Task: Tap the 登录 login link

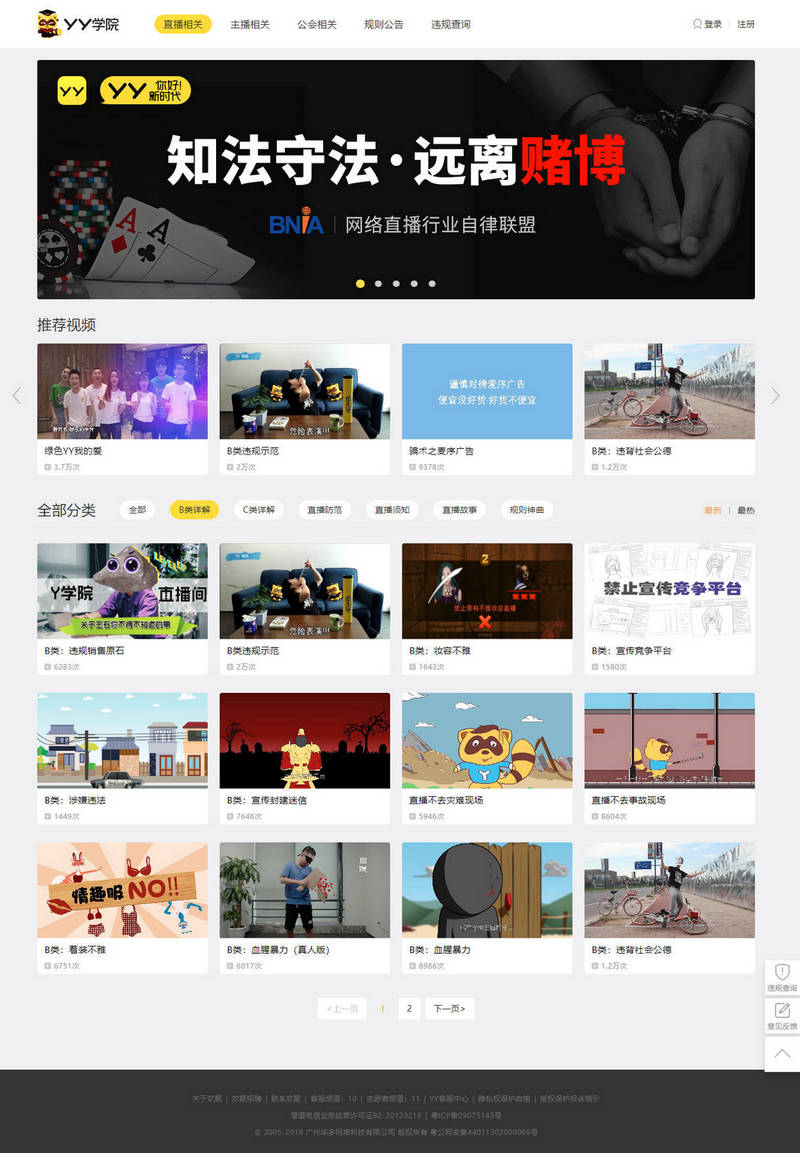Action: pyautogui.click(x=708, y=24)
